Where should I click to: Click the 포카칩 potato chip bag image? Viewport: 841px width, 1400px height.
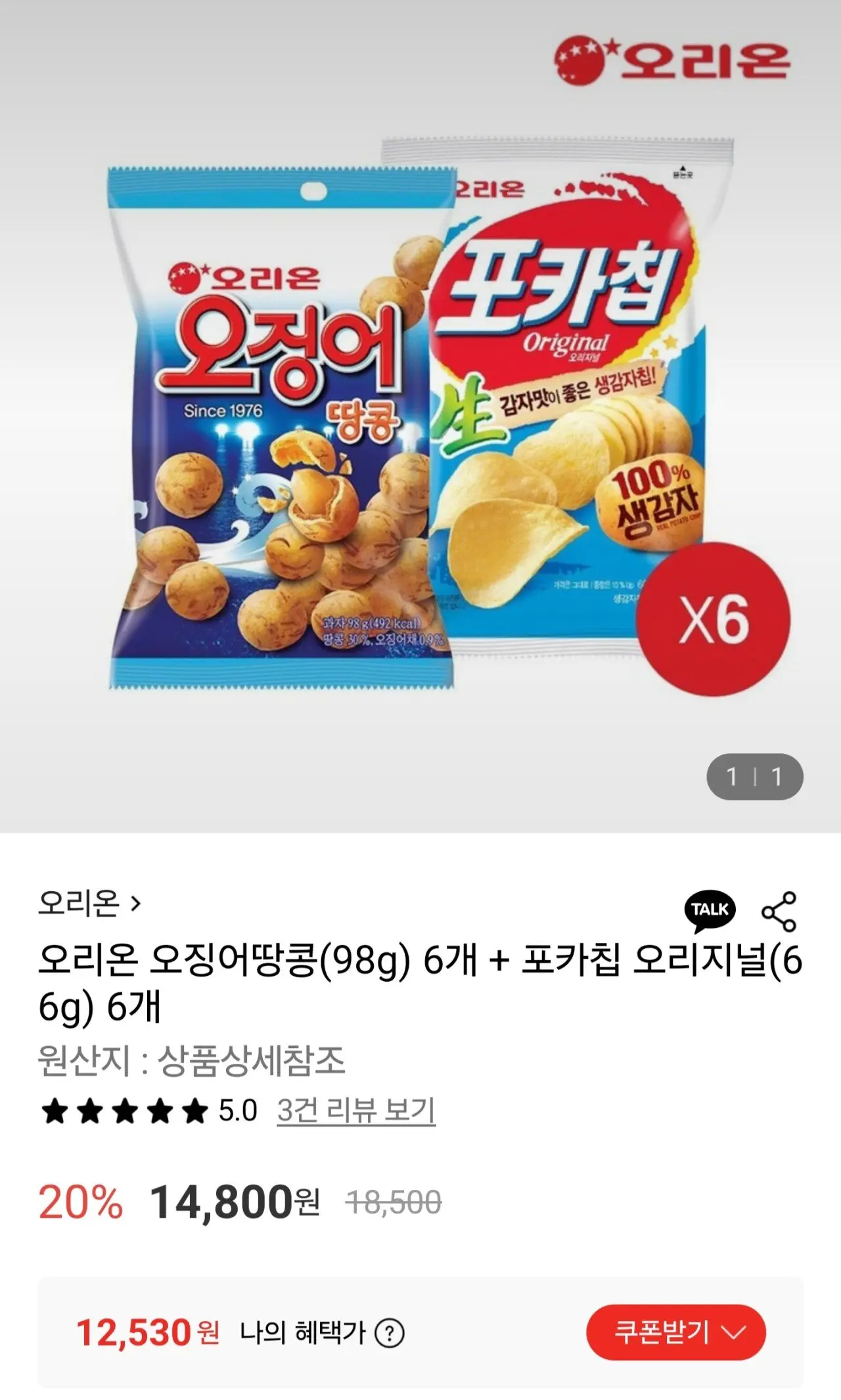tap(565, 407)
